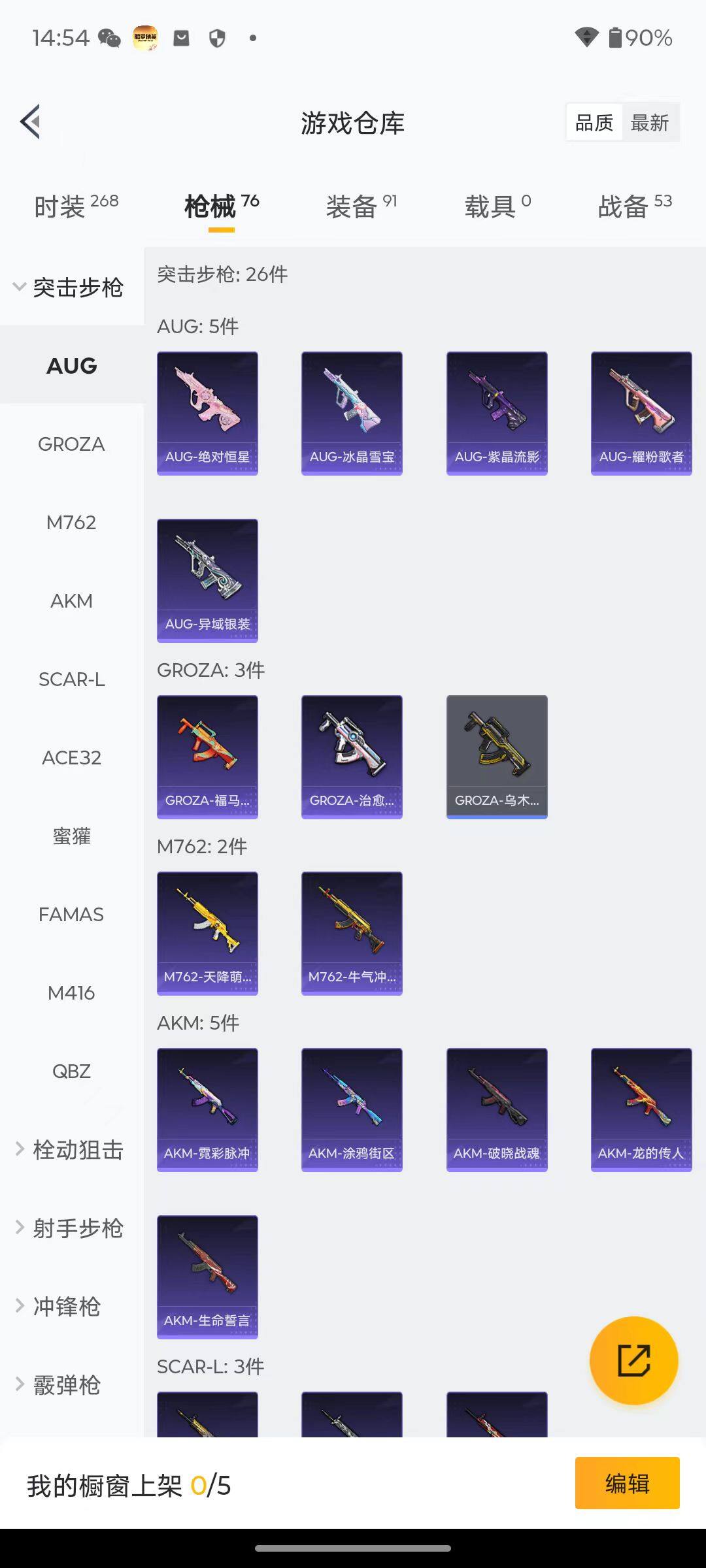Image resolution: width=706 pixels, height=1568 pixels.
Task: Jump to M416 in the sidebar
Action: [72, 992]
